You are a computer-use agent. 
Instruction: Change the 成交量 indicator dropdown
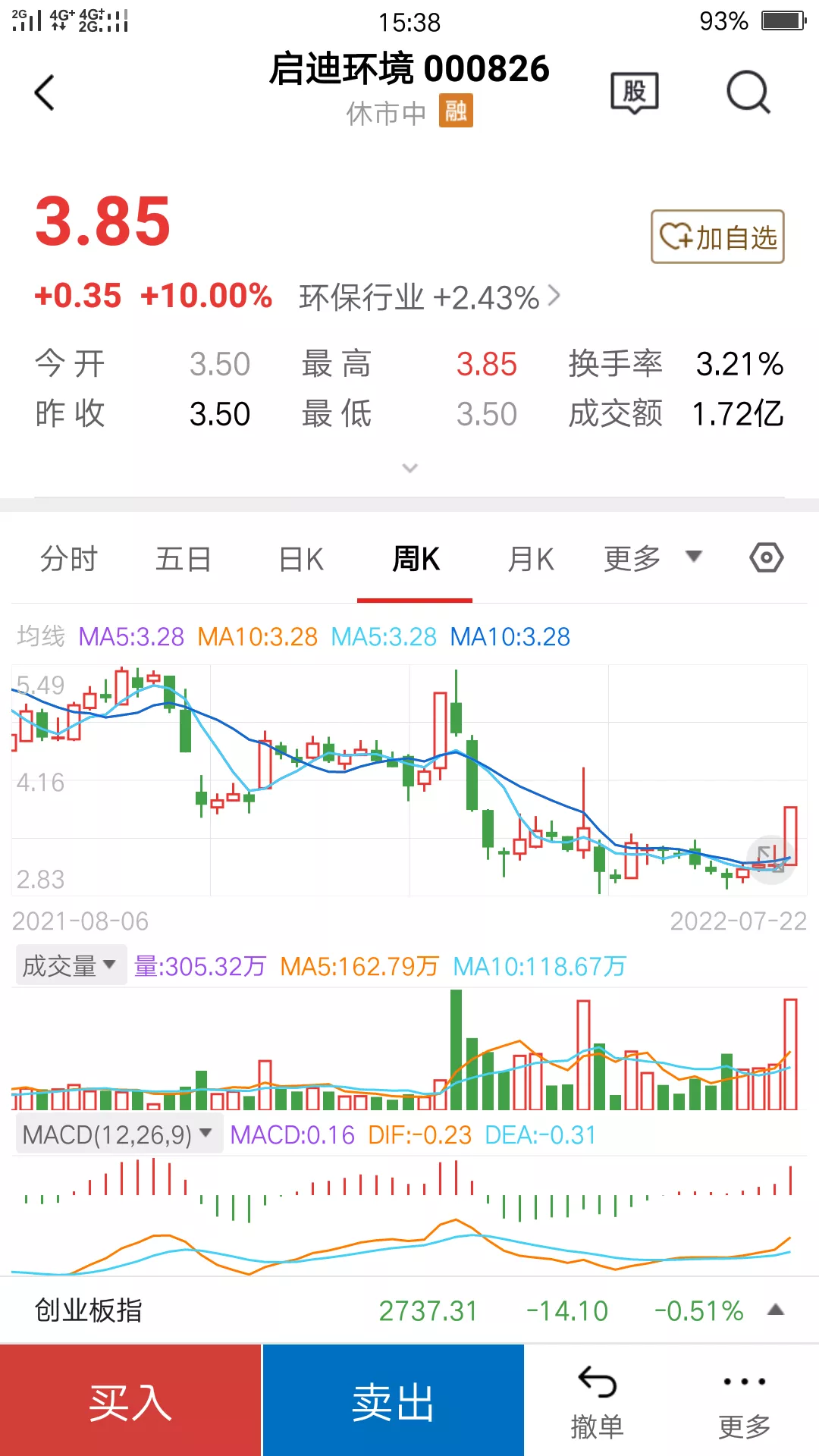(x=70, y=966)
